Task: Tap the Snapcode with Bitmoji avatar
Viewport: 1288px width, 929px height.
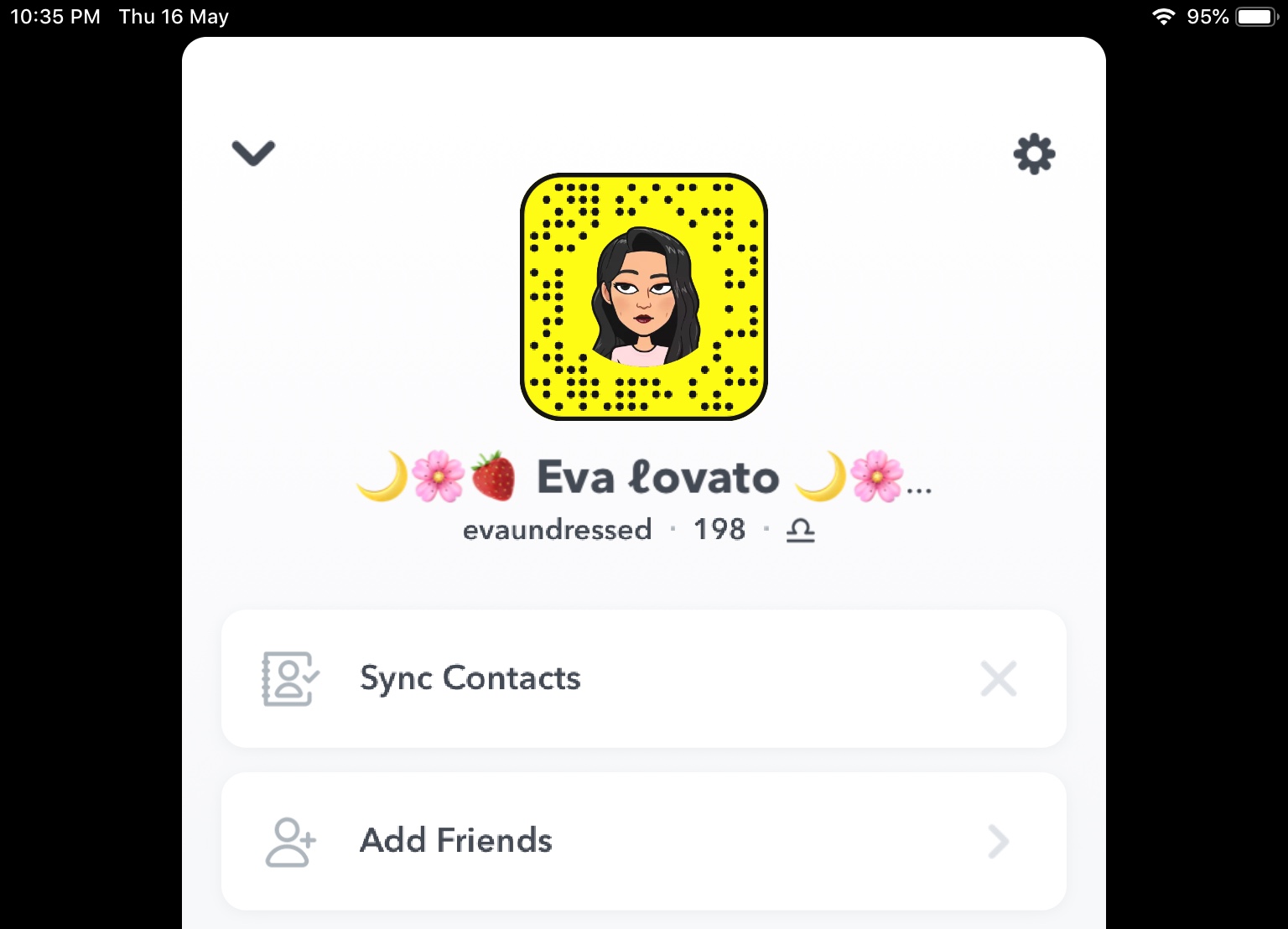Action: [x=643, y=297]
